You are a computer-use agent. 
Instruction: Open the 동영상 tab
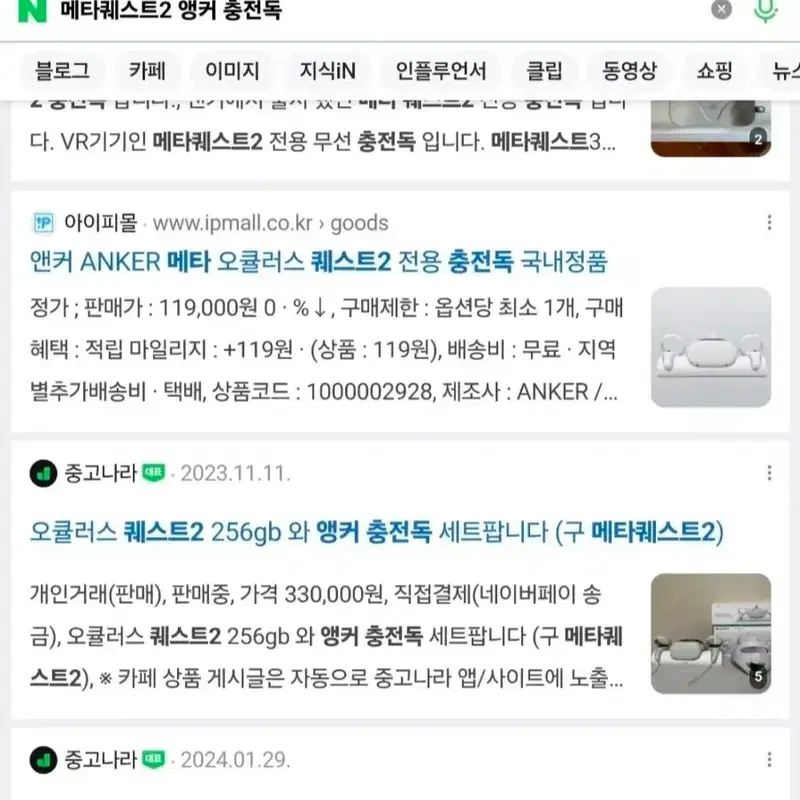tap(629, 70)
